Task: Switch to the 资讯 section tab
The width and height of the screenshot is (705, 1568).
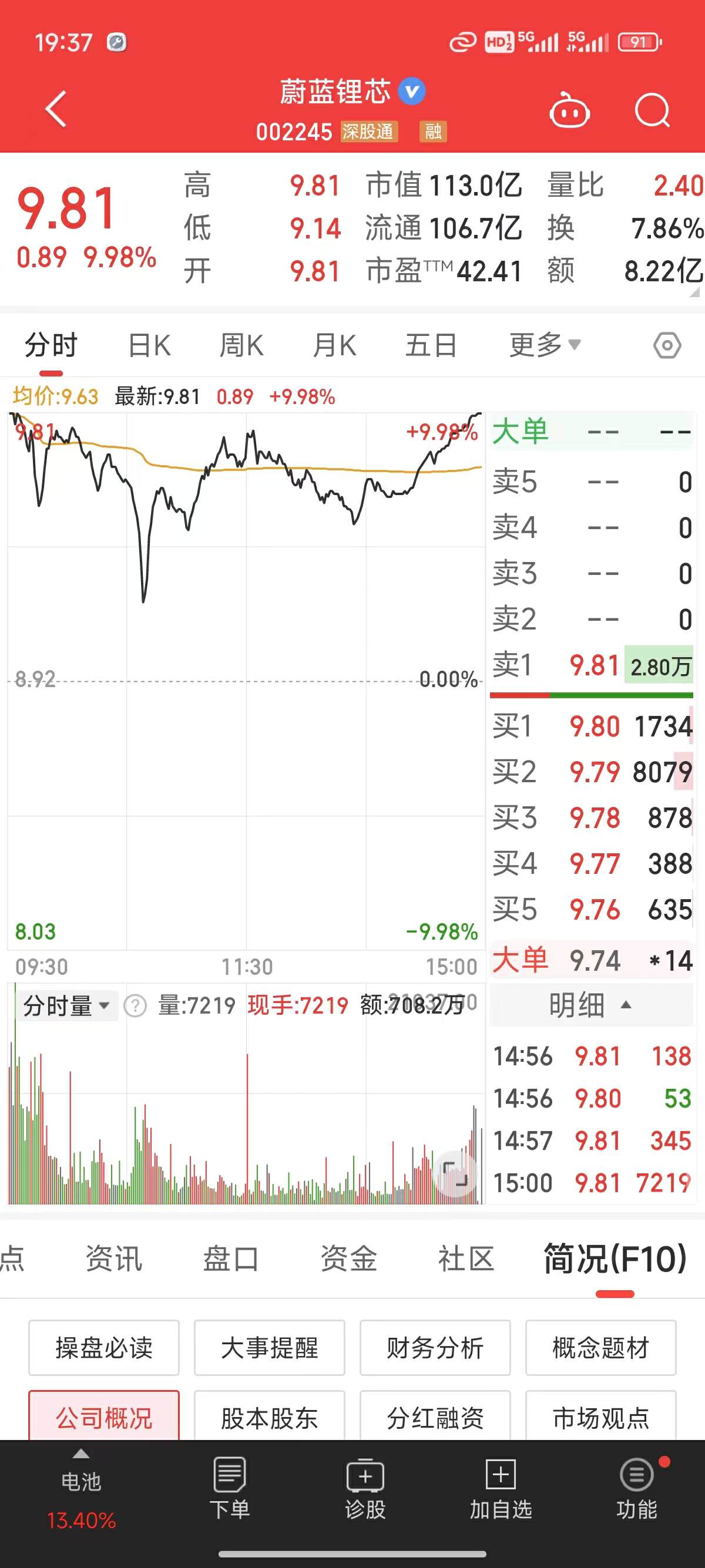Action: click(x=114, y=1259)
